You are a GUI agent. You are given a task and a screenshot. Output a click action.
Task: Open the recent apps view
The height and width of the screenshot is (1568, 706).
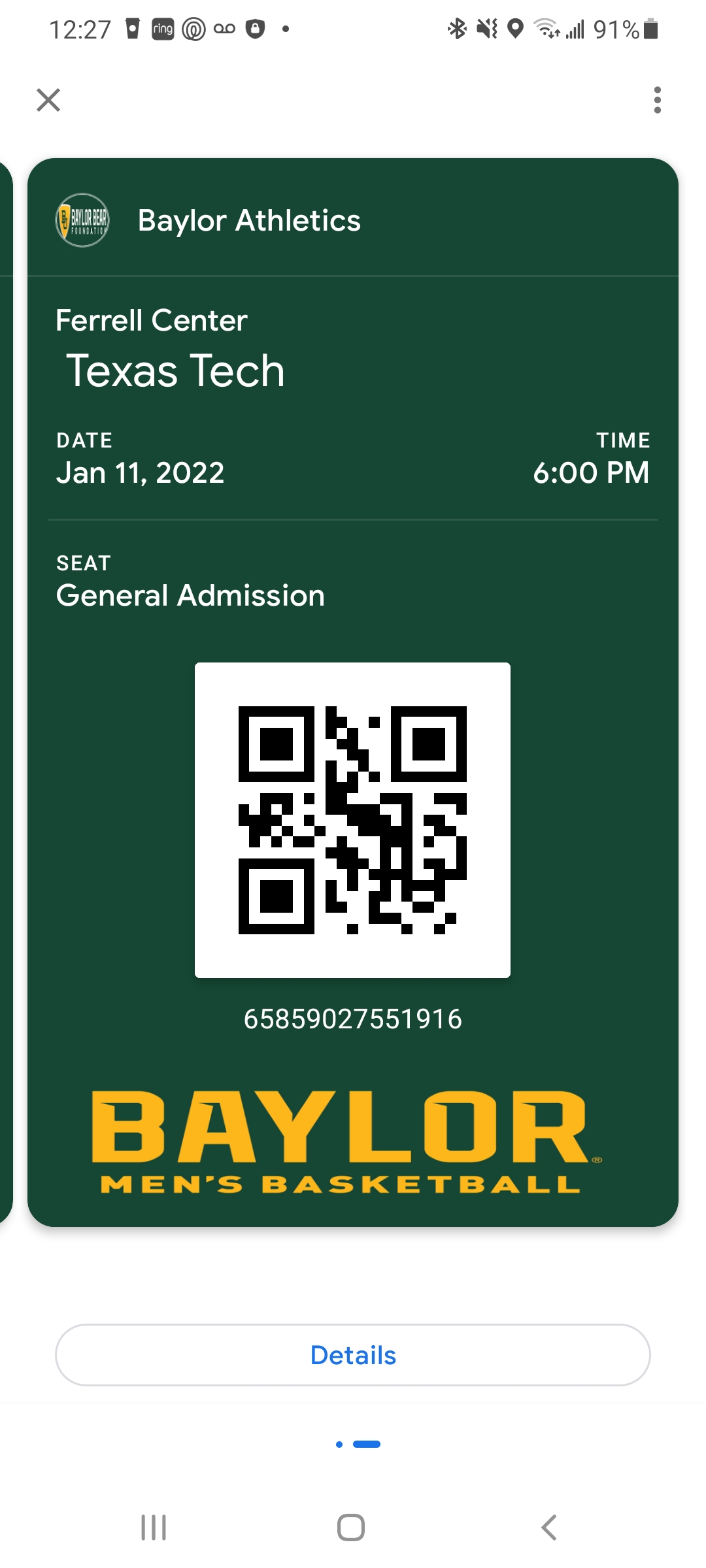[x=154, y=1527]
